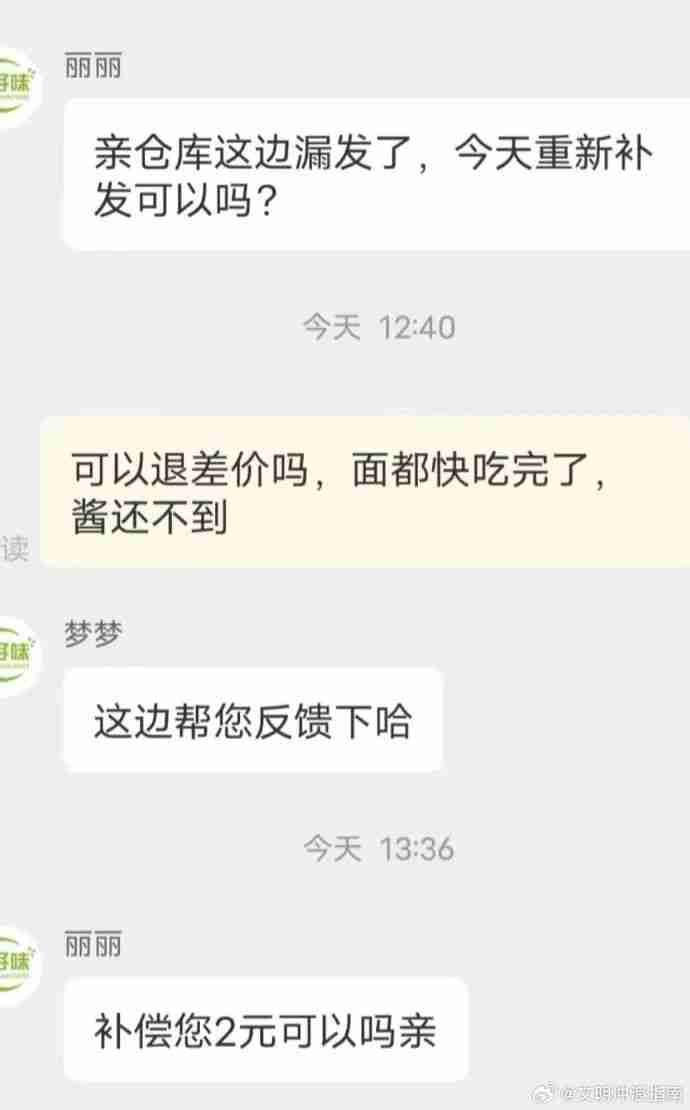
Task: Open 丽丽's avatar beside the 补偿您2元 message
Action: [x=16, y=963]
